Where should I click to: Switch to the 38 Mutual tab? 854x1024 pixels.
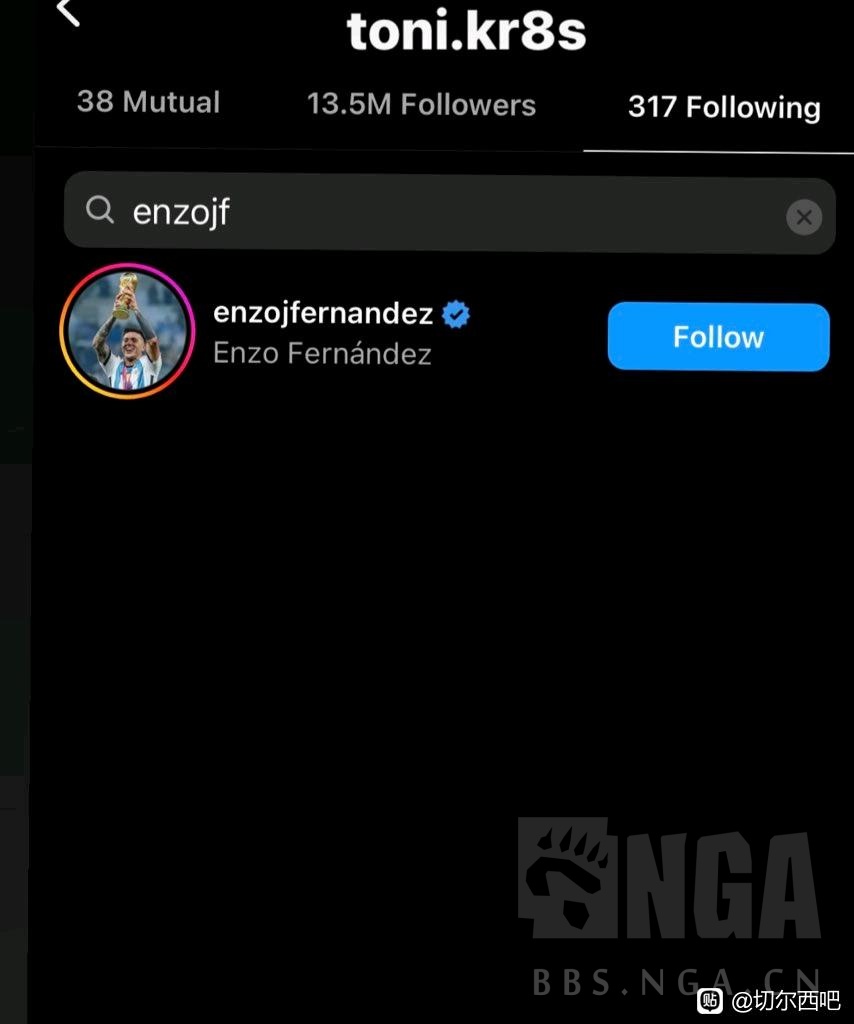point(148,103)
